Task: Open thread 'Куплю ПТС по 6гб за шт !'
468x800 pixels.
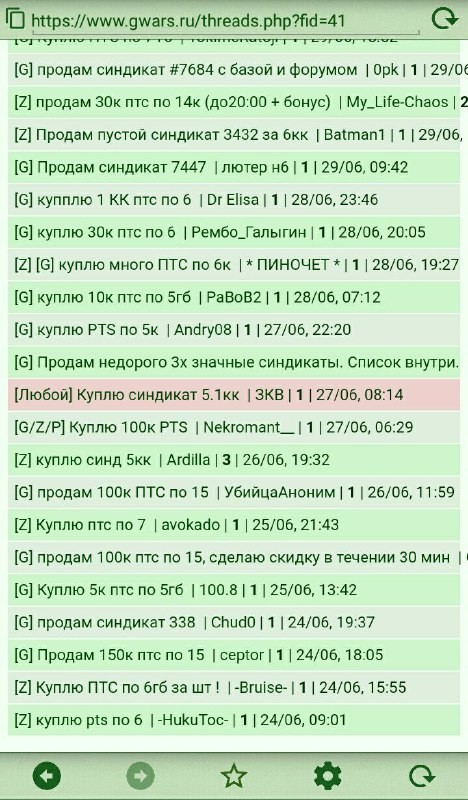Action: tap(128, 688)
